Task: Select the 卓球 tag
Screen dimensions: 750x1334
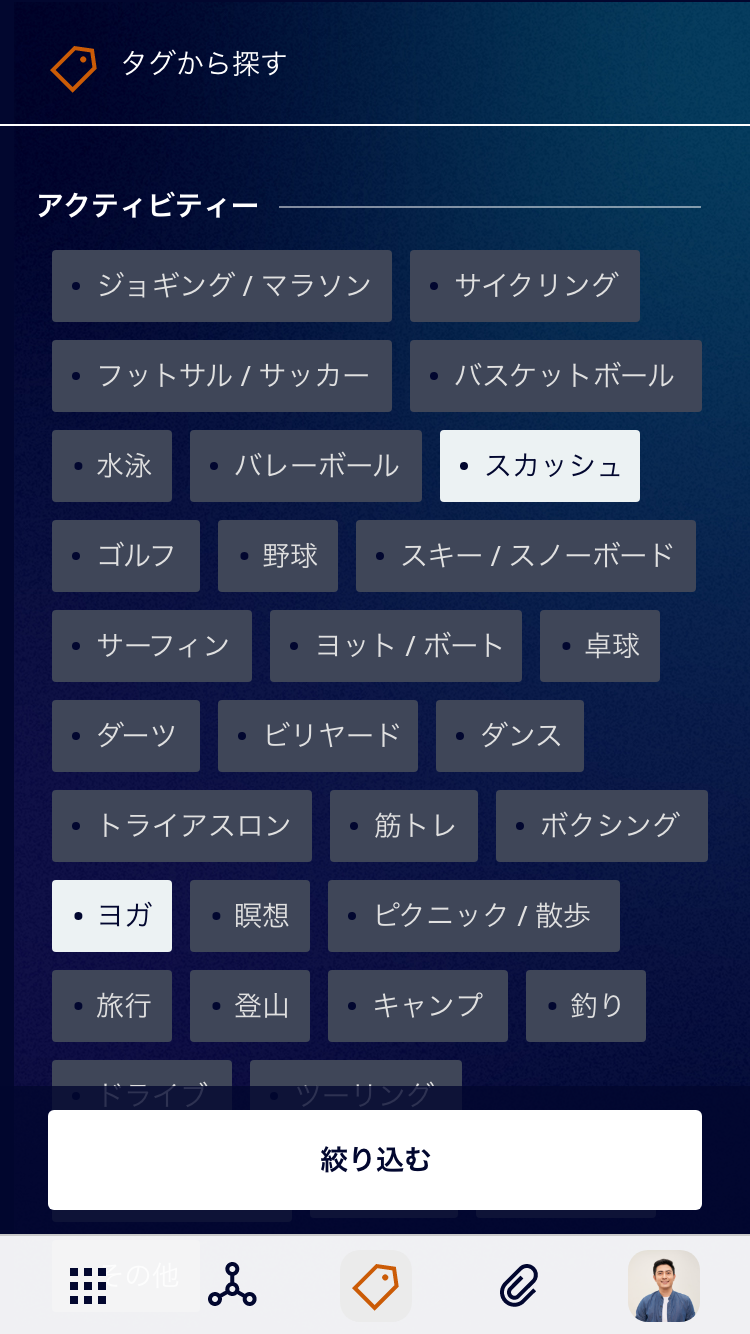Action: 600,646
